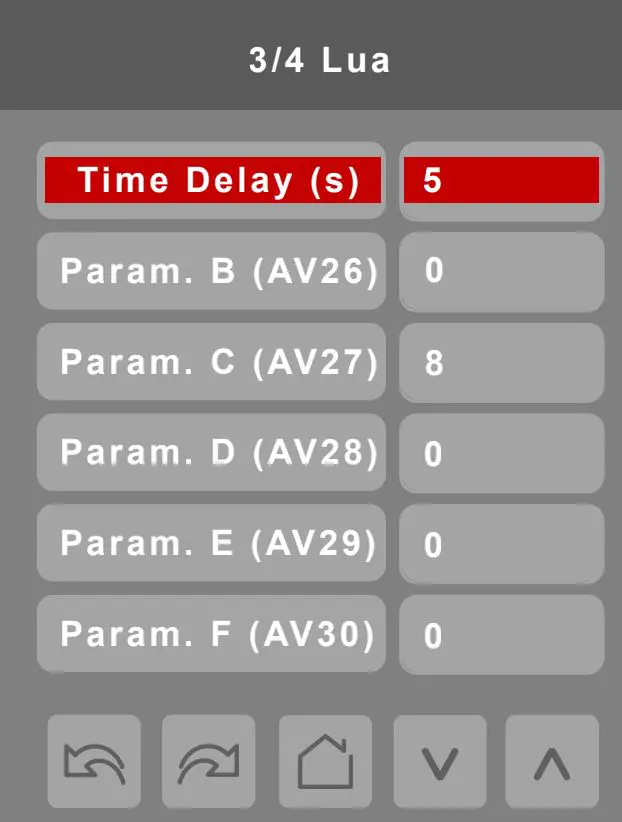Tap the up arrow button
Screen dimensions: 622x822
coord(552,762)
